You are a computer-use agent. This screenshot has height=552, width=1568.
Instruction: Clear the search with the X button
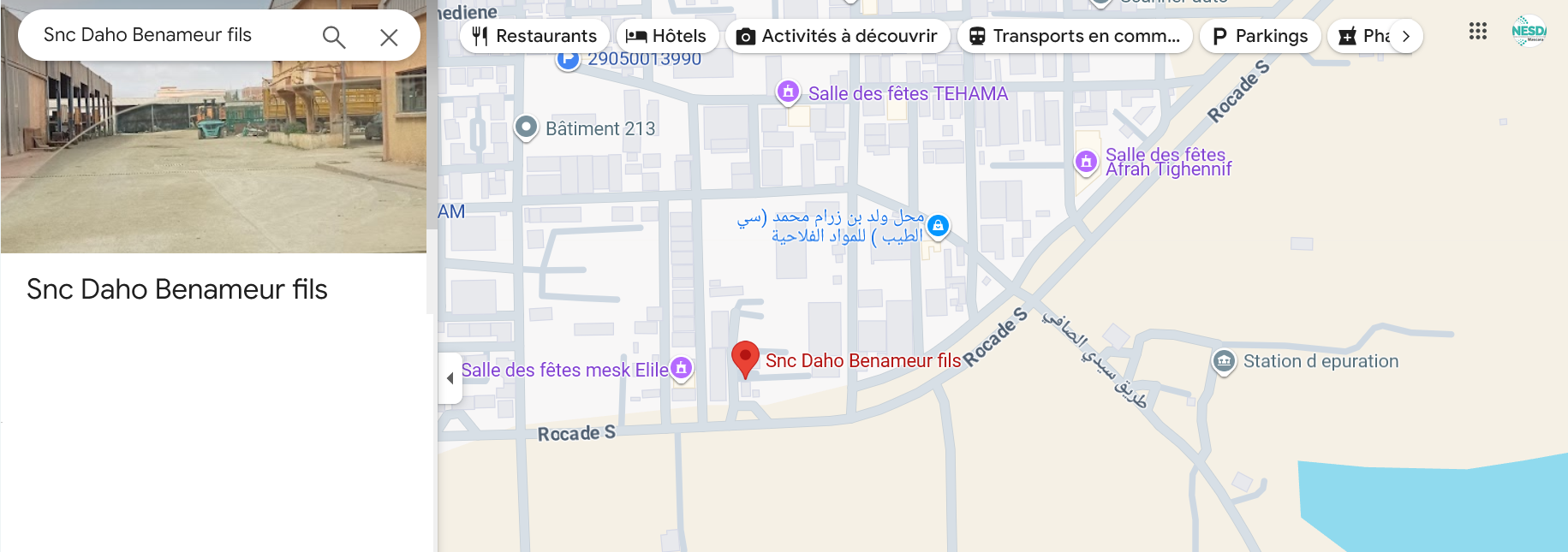[x=389, y=38]
